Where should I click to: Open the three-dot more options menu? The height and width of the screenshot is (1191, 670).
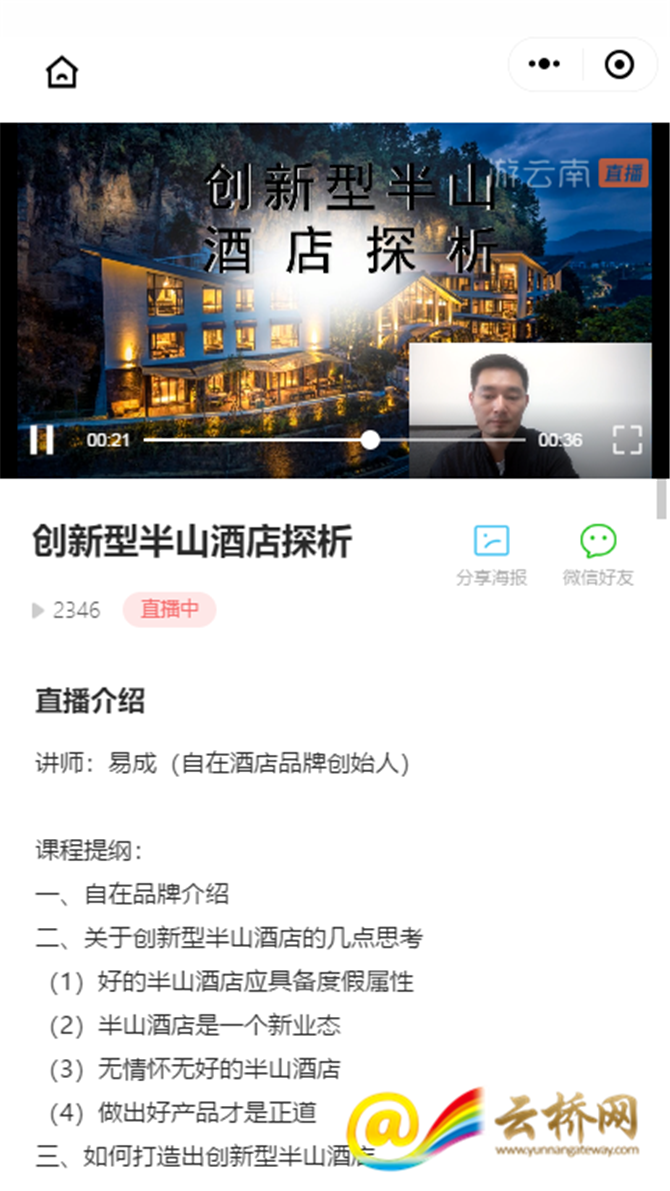point(544,65)
